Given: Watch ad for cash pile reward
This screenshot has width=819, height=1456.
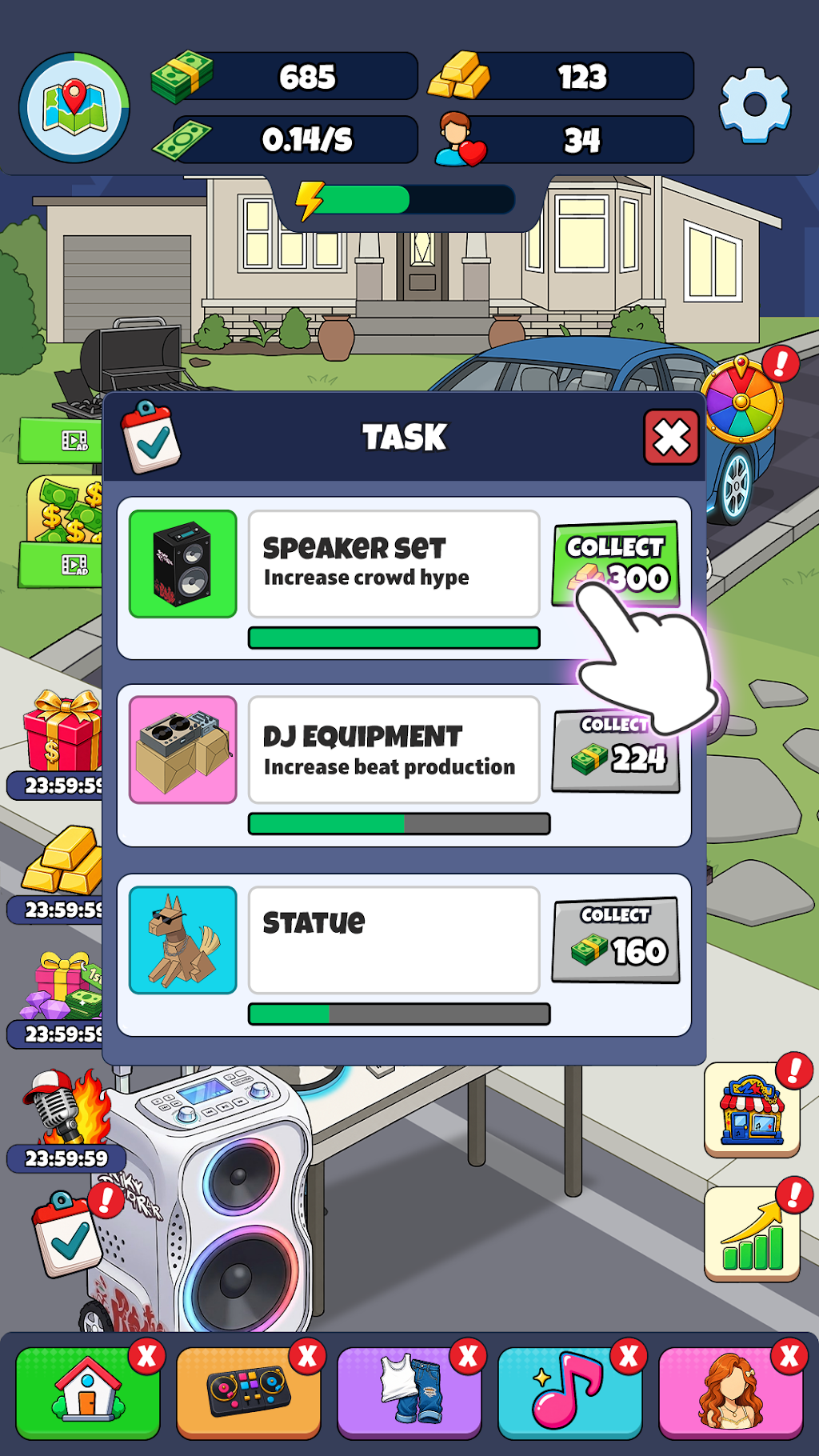Looking at the screenshot, I should (61, 565).
